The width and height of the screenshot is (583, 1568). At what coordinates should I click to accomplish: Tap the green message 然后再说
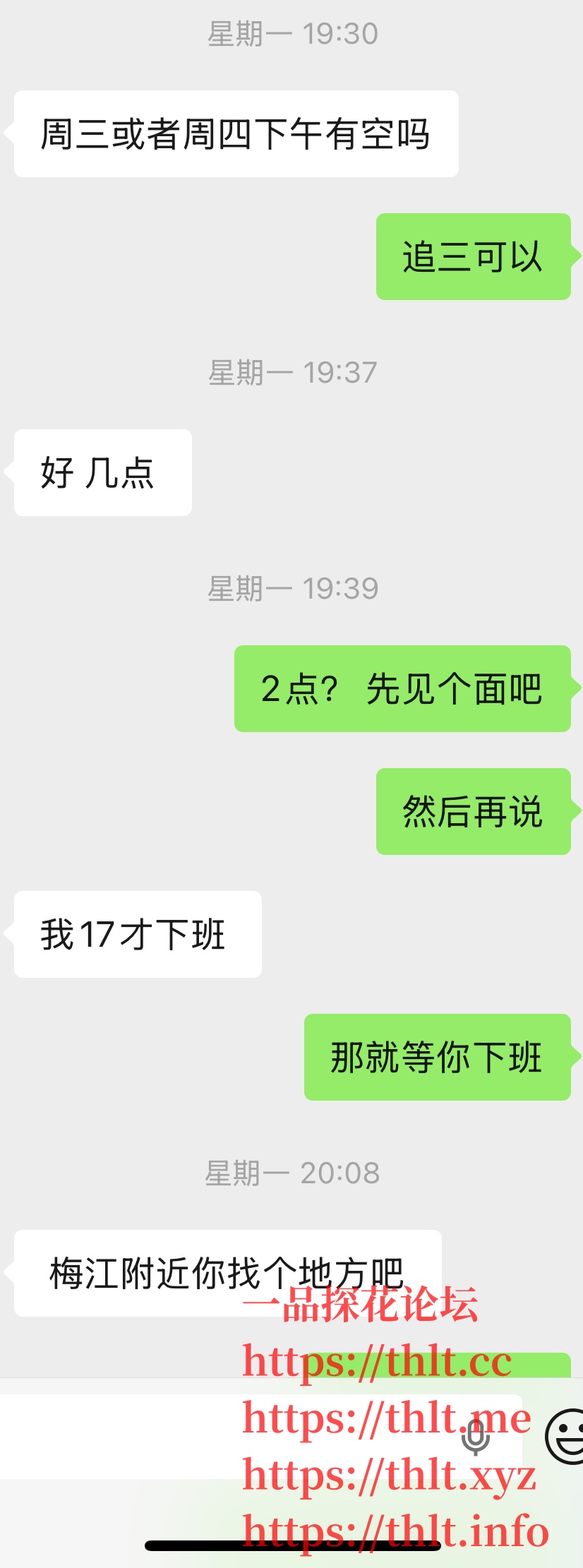[473, 812]
